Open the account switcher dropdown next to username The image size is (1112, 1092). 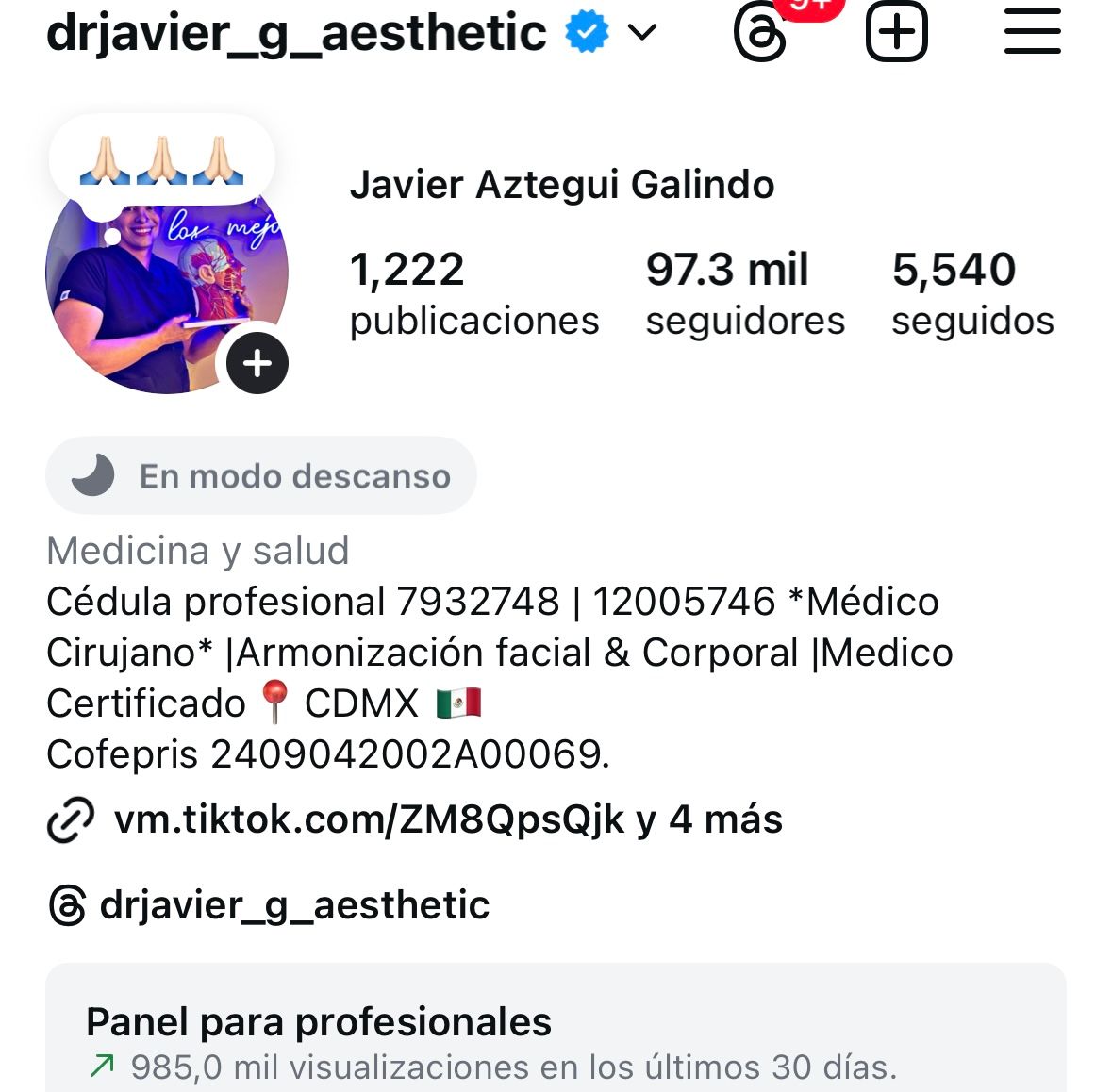tap(642, 34)
